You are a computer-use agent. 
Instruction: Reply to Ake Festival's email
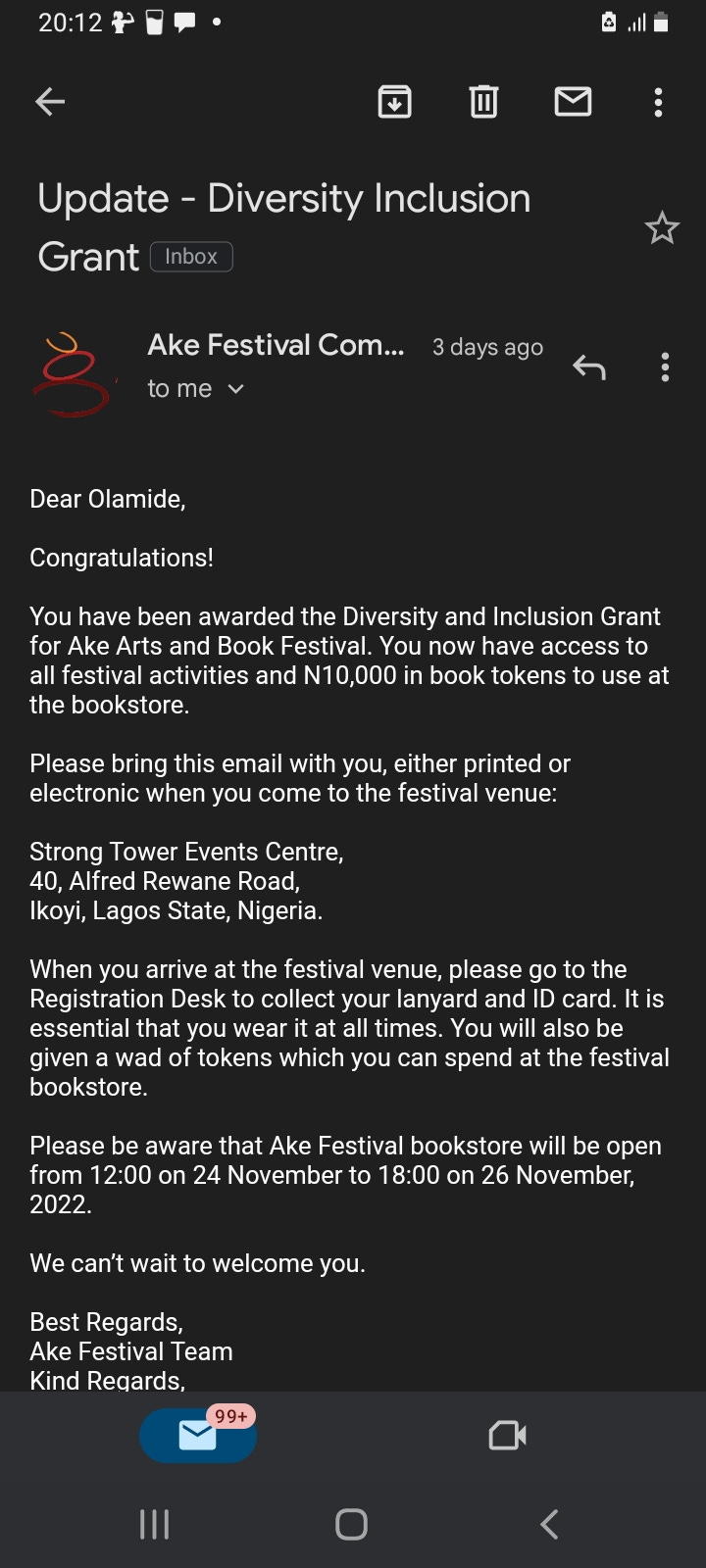(589, 367)
